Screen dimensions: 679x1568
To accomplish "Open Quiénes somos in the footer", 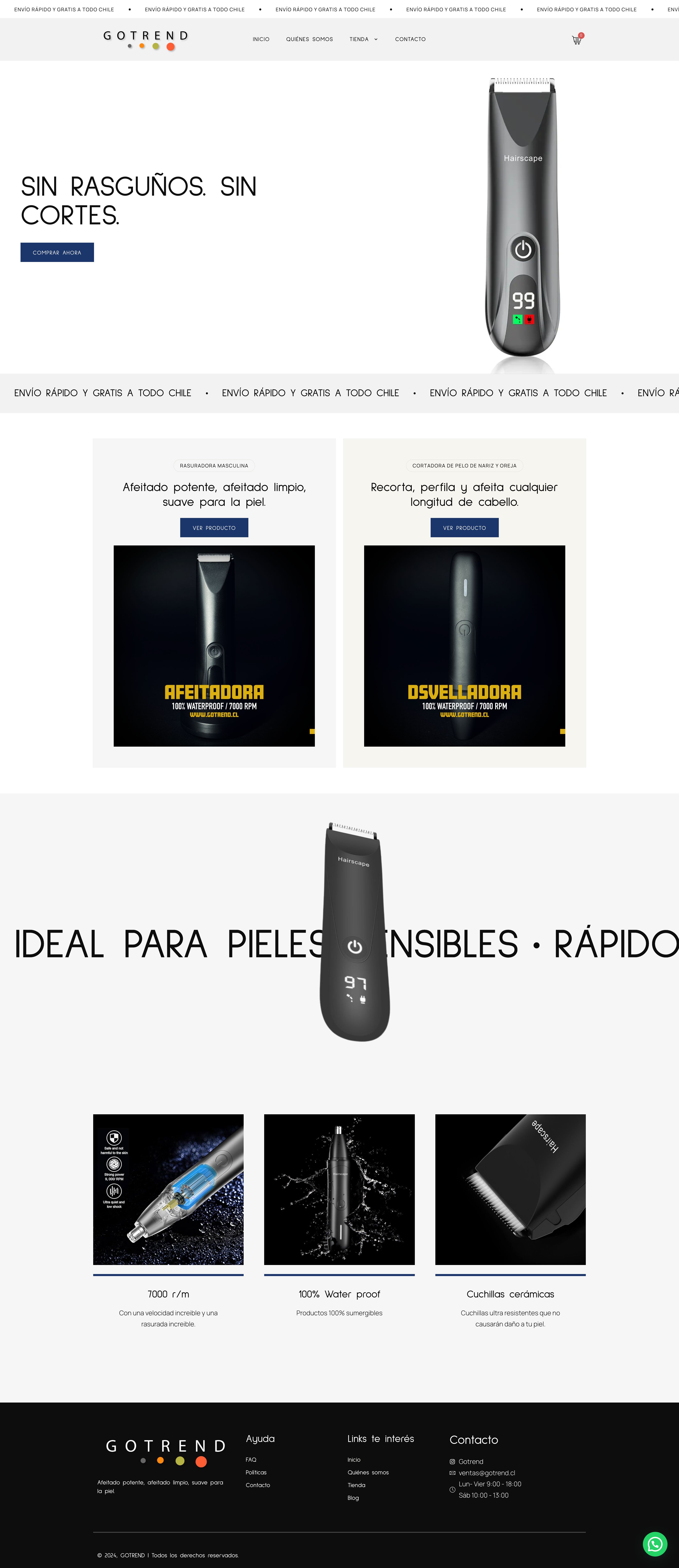I will pos(368,1472).
